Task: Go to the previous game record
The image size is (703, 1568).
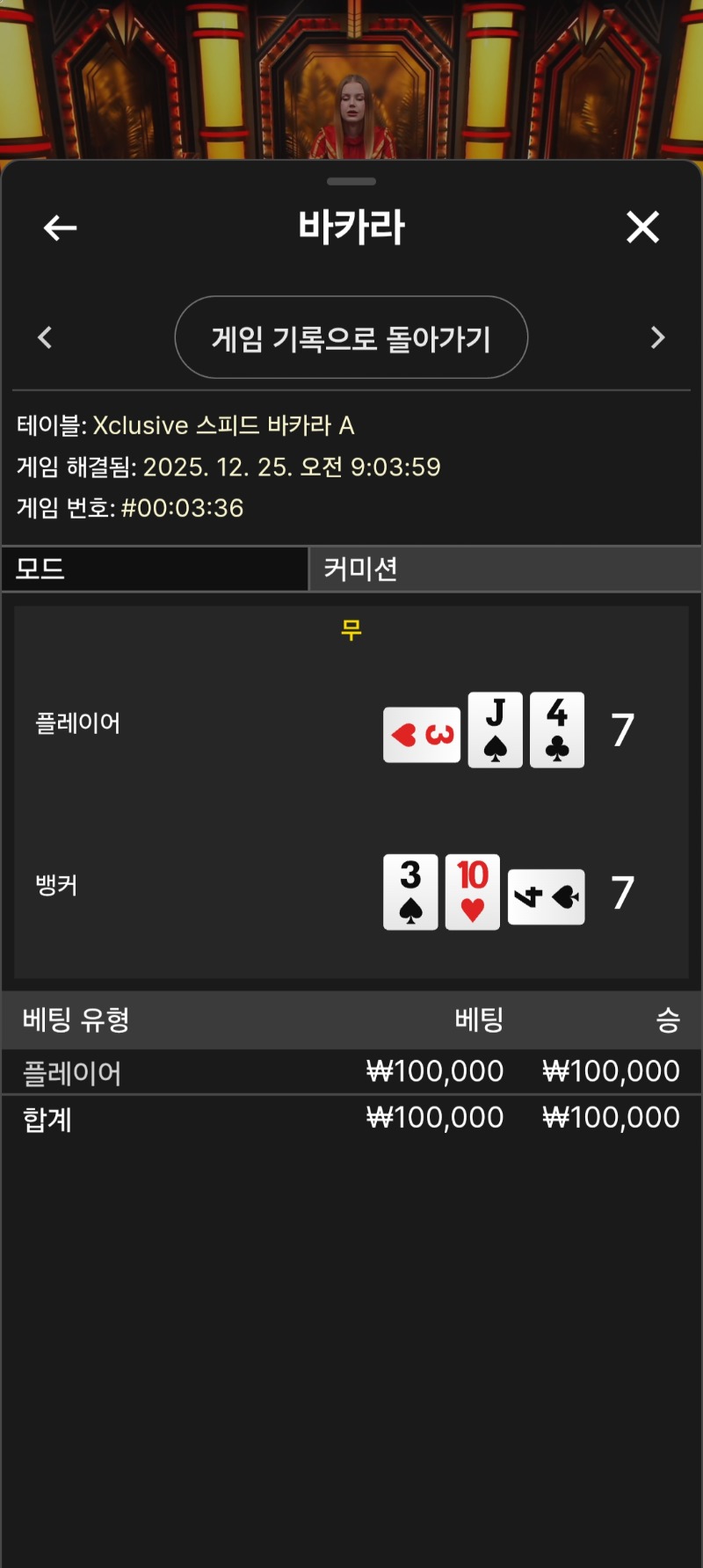Action: [46, 338]
